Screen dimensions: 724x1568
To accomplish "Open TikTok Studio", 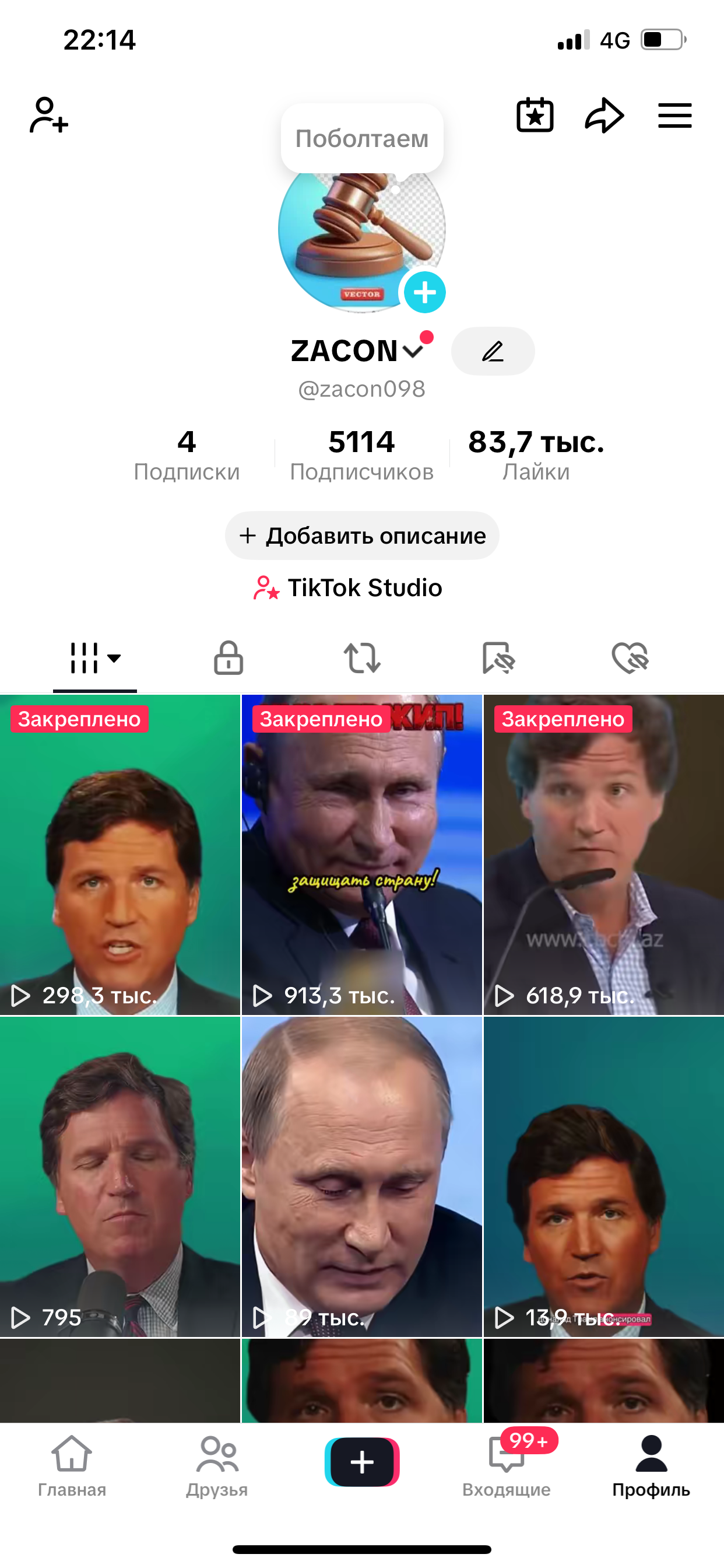I will [x=361, y=587].
